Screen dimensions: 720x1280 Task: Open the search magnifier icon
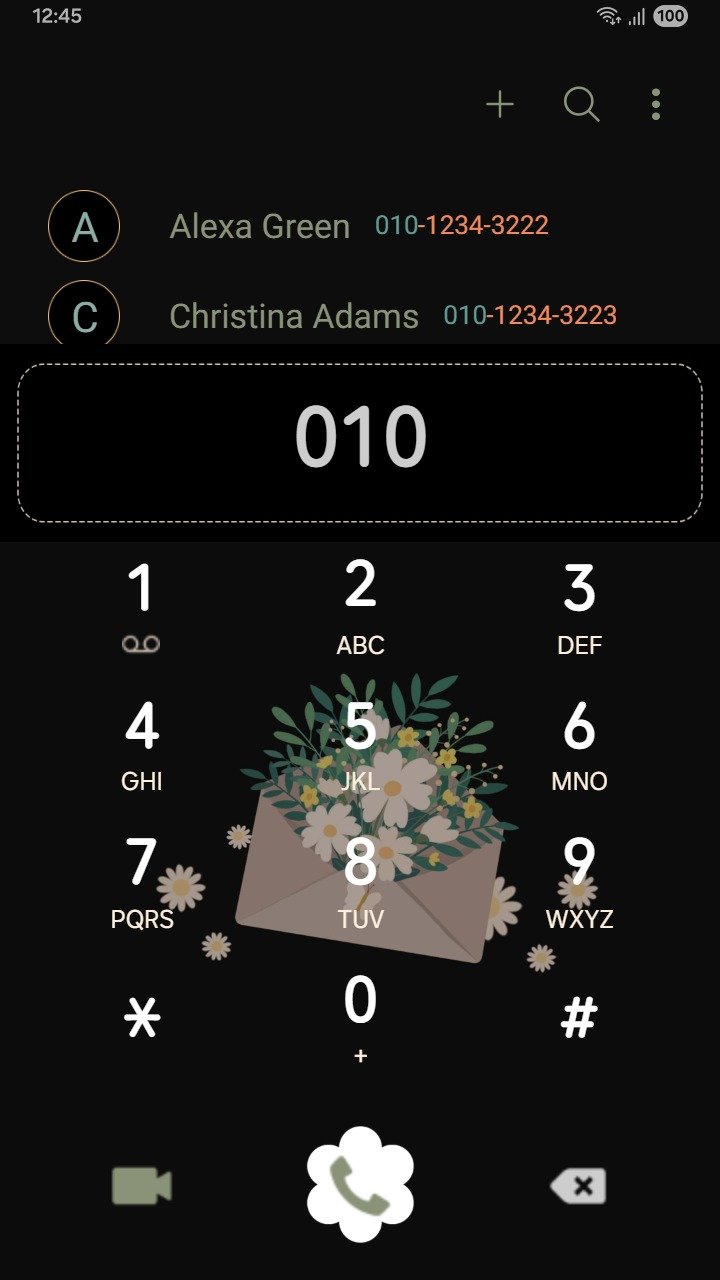581,104
